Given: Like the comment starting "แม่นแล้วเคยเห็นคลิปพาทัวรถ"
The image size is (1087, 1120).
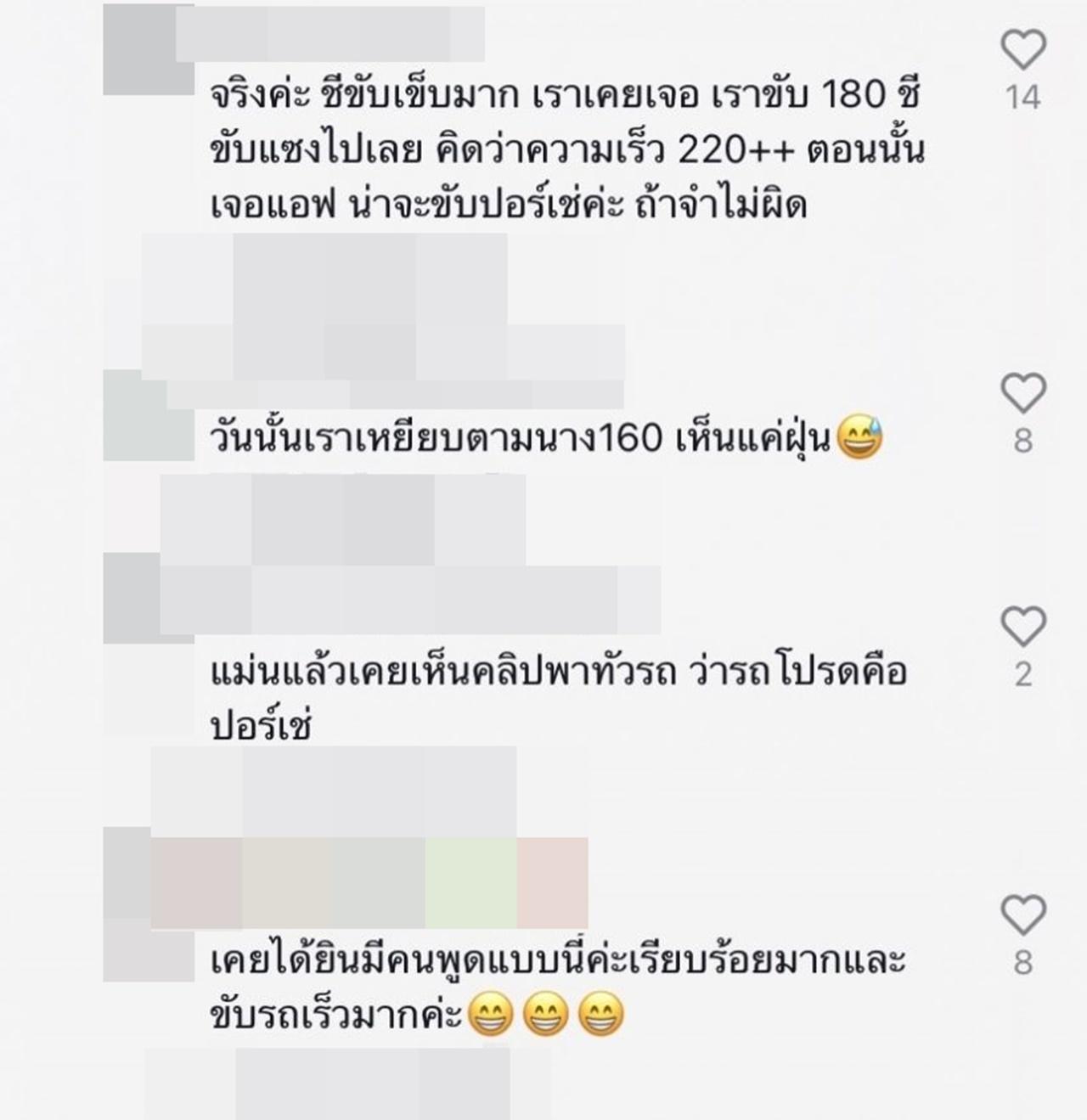Looking at the screenshot, I should click(x=1023, y=627).
